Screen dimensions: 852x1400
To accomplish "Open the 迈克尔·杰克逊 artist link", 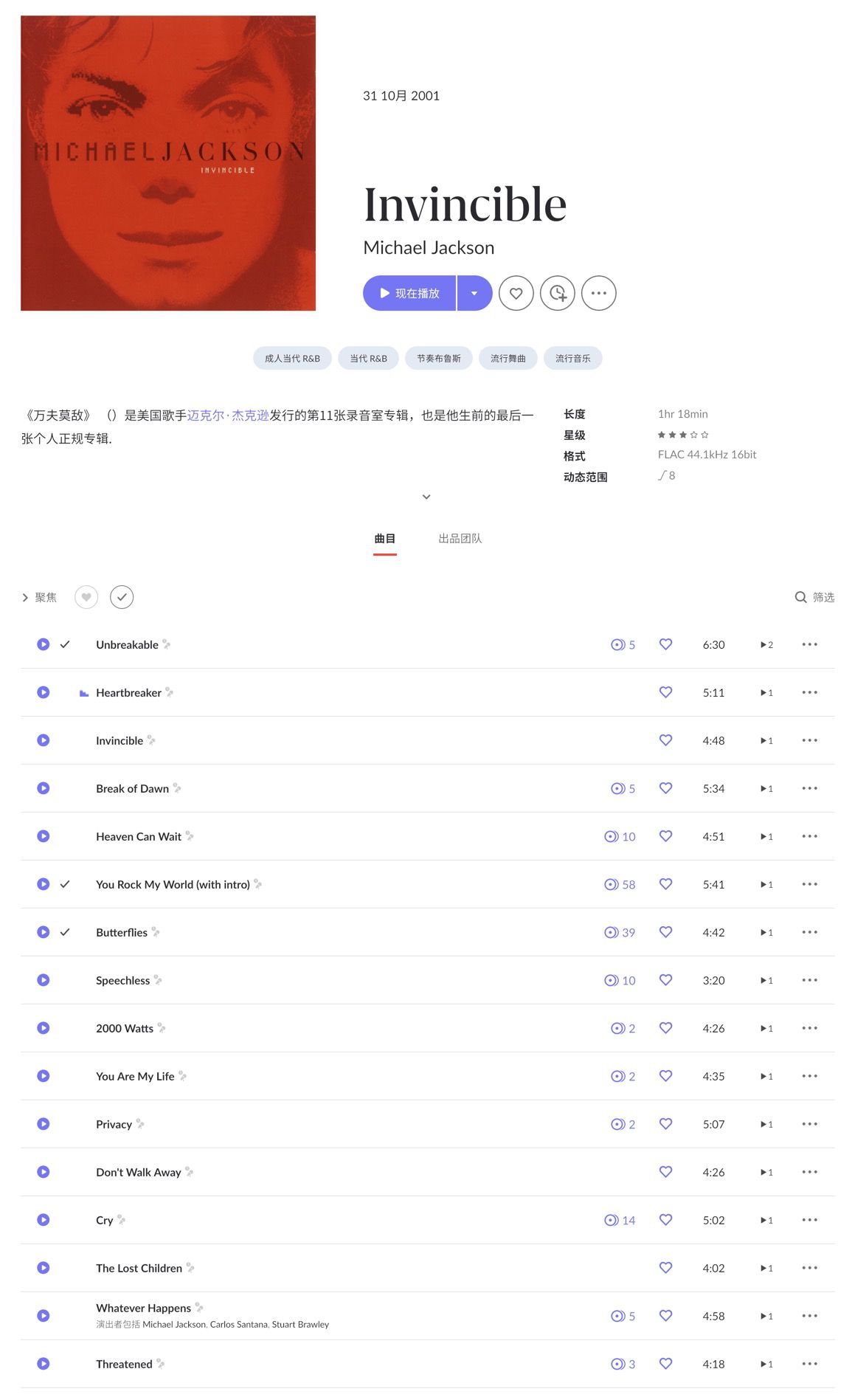I will (x=228, y=415).
